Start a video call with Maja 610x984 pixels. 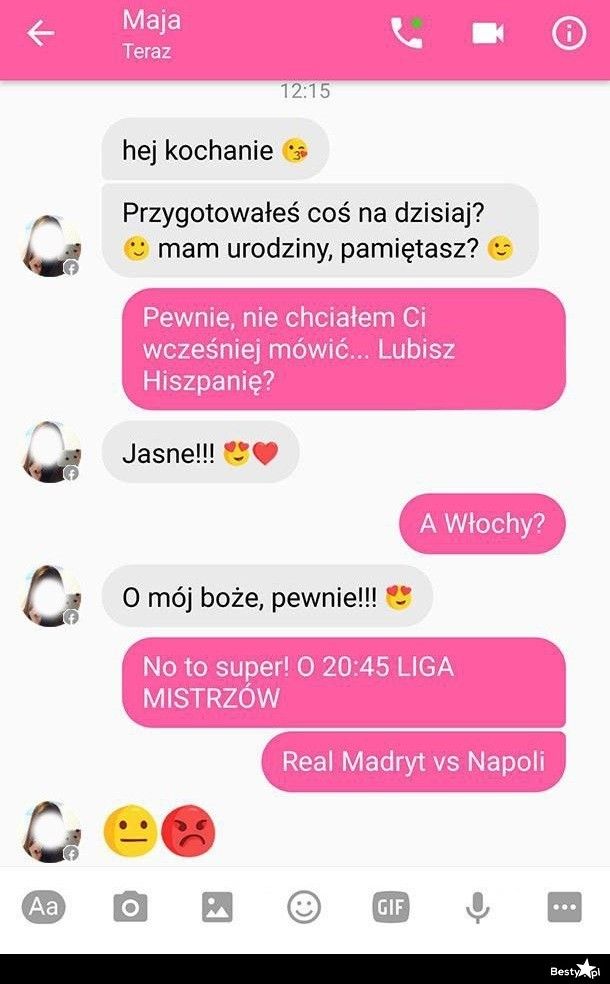(487, 34)
